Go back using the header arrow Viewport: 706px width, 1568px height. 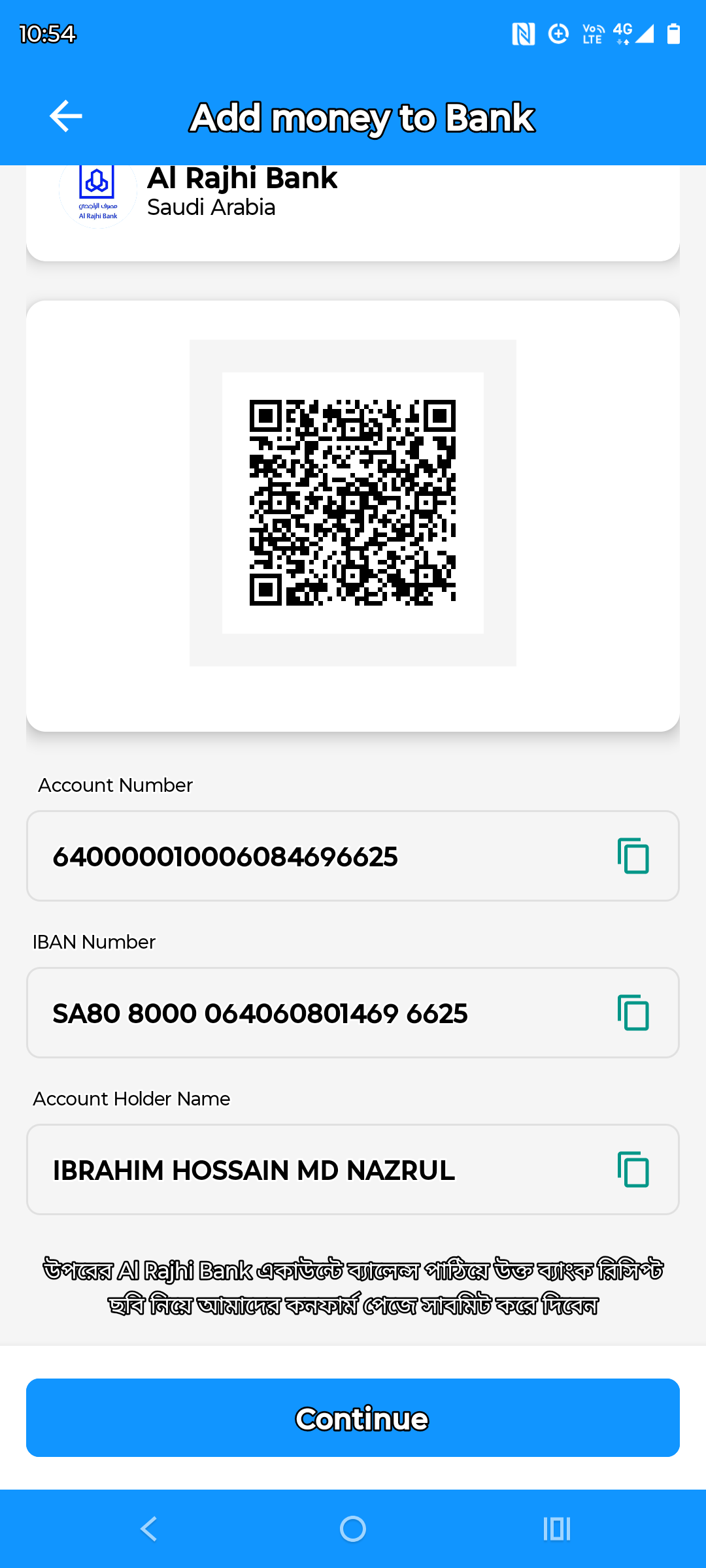pyautogui.click(x=66, y=116)
